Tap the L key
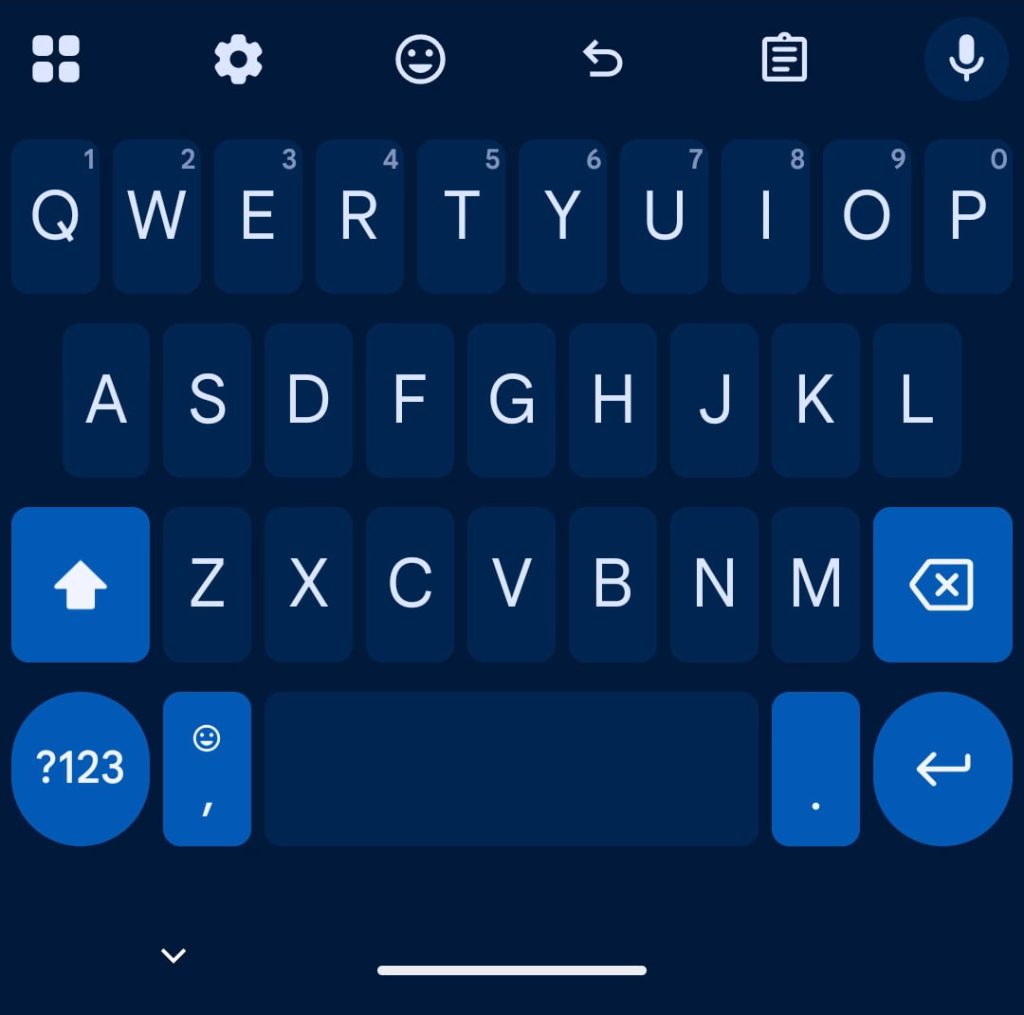Viewport: 1024px width, 1015px height. pos(916,400)
